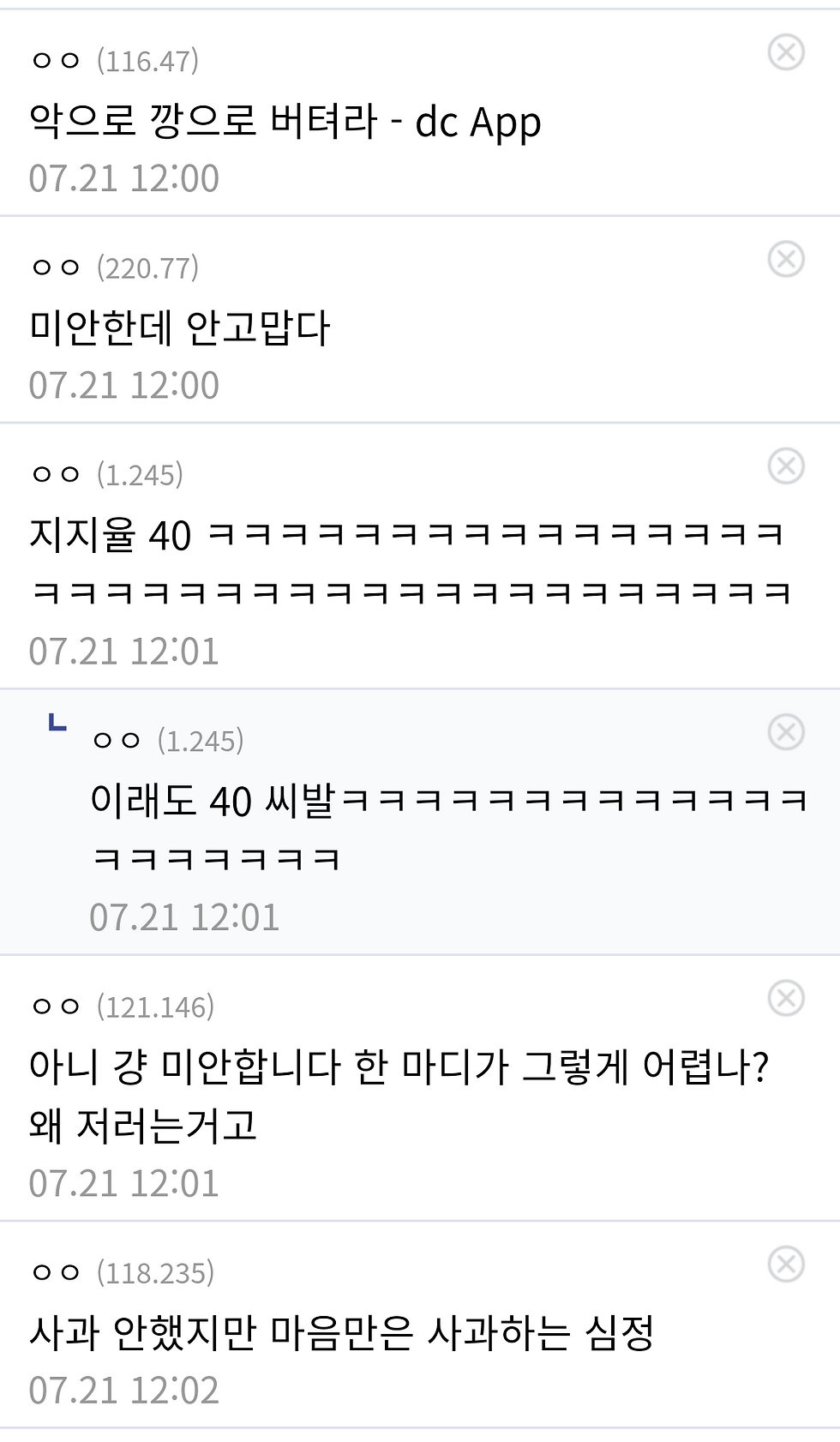
Task: Delete the comment '아니 걍 미안합니다 한 마디가'
Action: coord(785,998)
